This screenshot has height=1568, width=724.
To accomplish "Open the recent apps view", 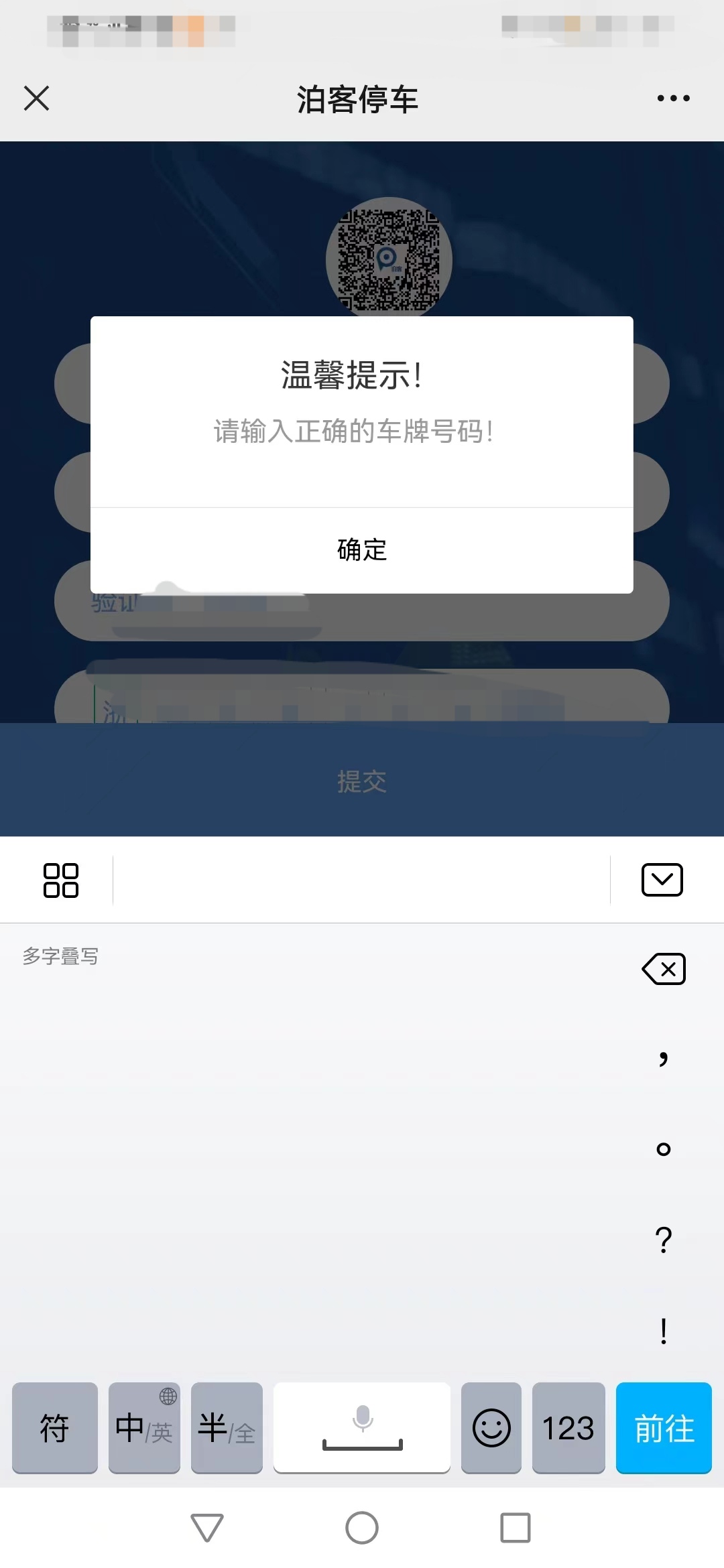I will click(515, 1528).
